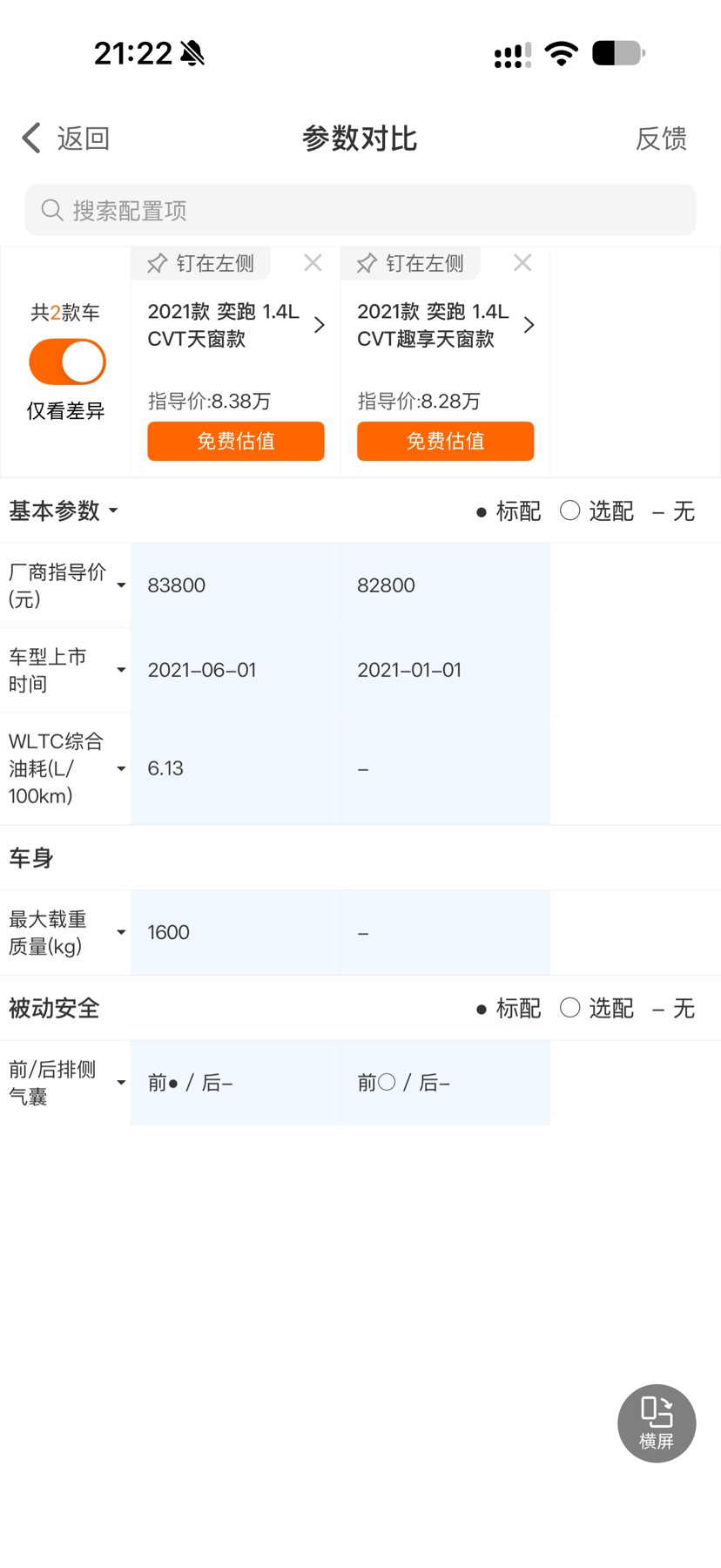Pin 1.4L CVT趣享天窗款 to the left
The image size is (721, 1568).
411,263
